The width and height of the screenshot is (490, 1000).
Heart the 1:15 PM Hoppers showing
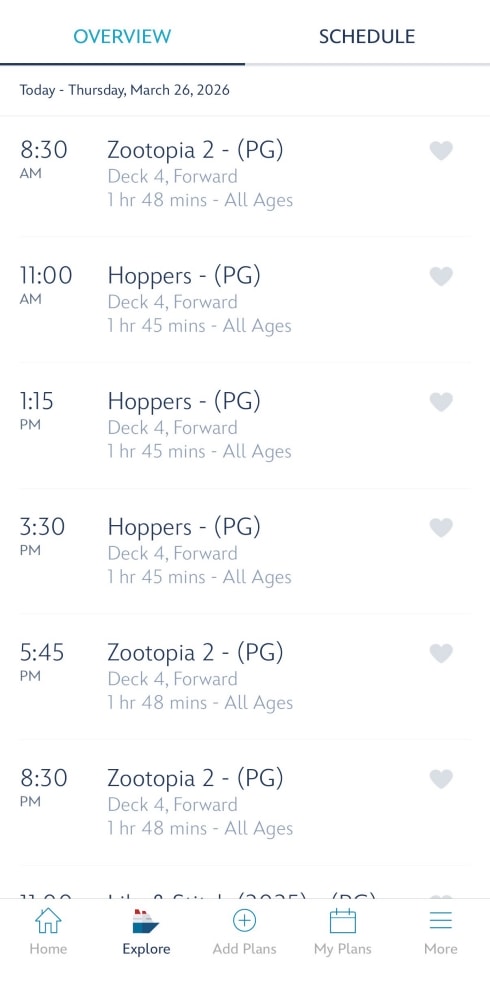441,402
